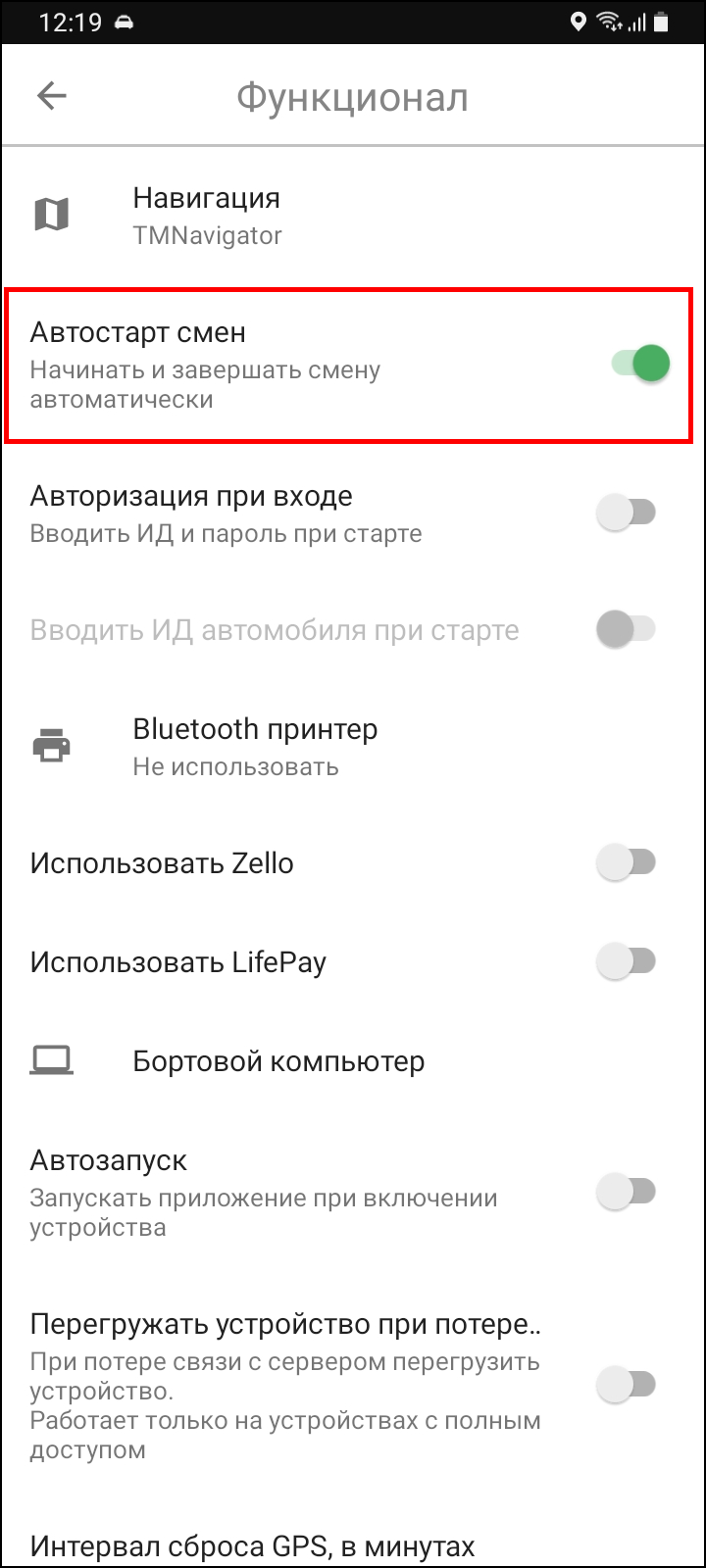Image resolution: width=706 pixels, height=1568 pixels.
Task: Toggle Перегружать устройство при потере связи
Action: click(627, 1385)
